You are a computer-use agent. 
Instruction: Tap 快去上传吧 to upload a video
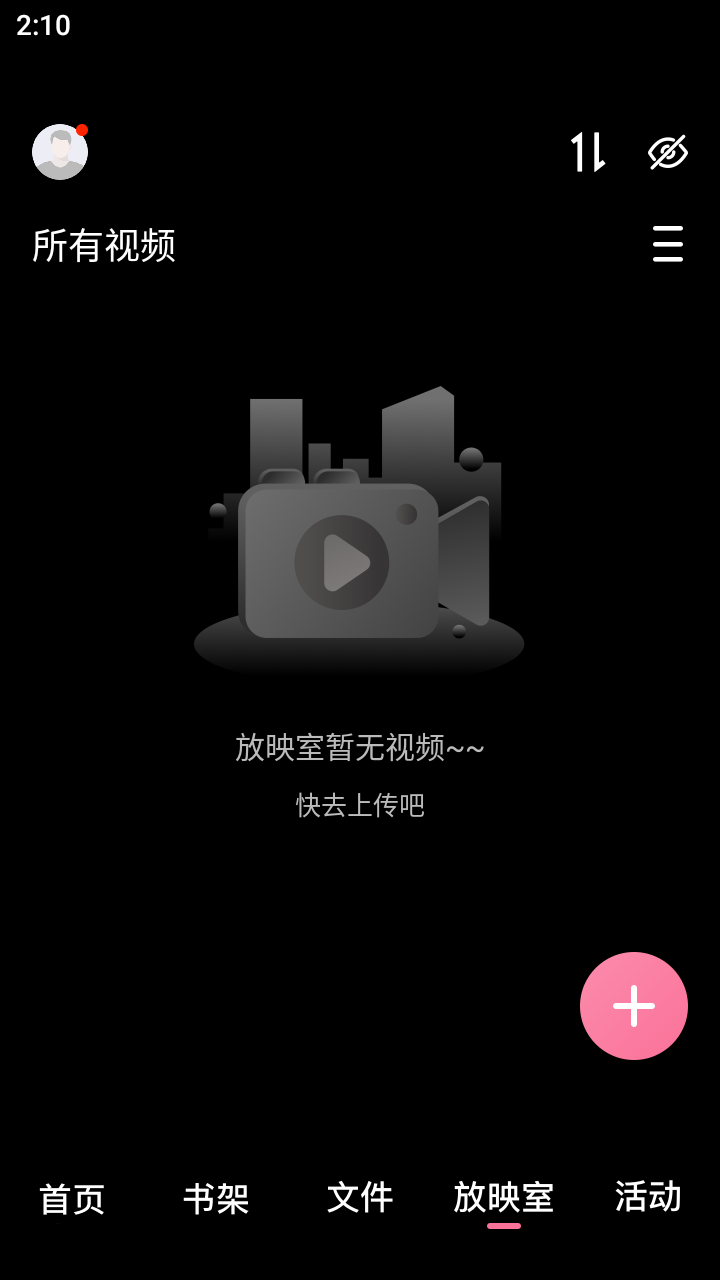(359, 806)
